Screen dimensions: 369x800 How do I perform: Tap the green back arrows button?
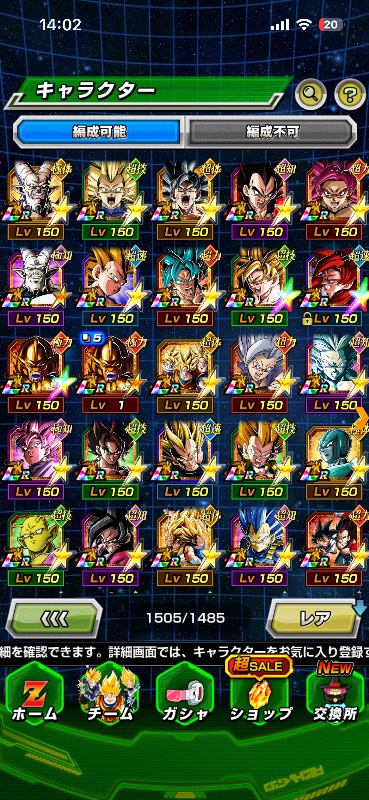54,618
